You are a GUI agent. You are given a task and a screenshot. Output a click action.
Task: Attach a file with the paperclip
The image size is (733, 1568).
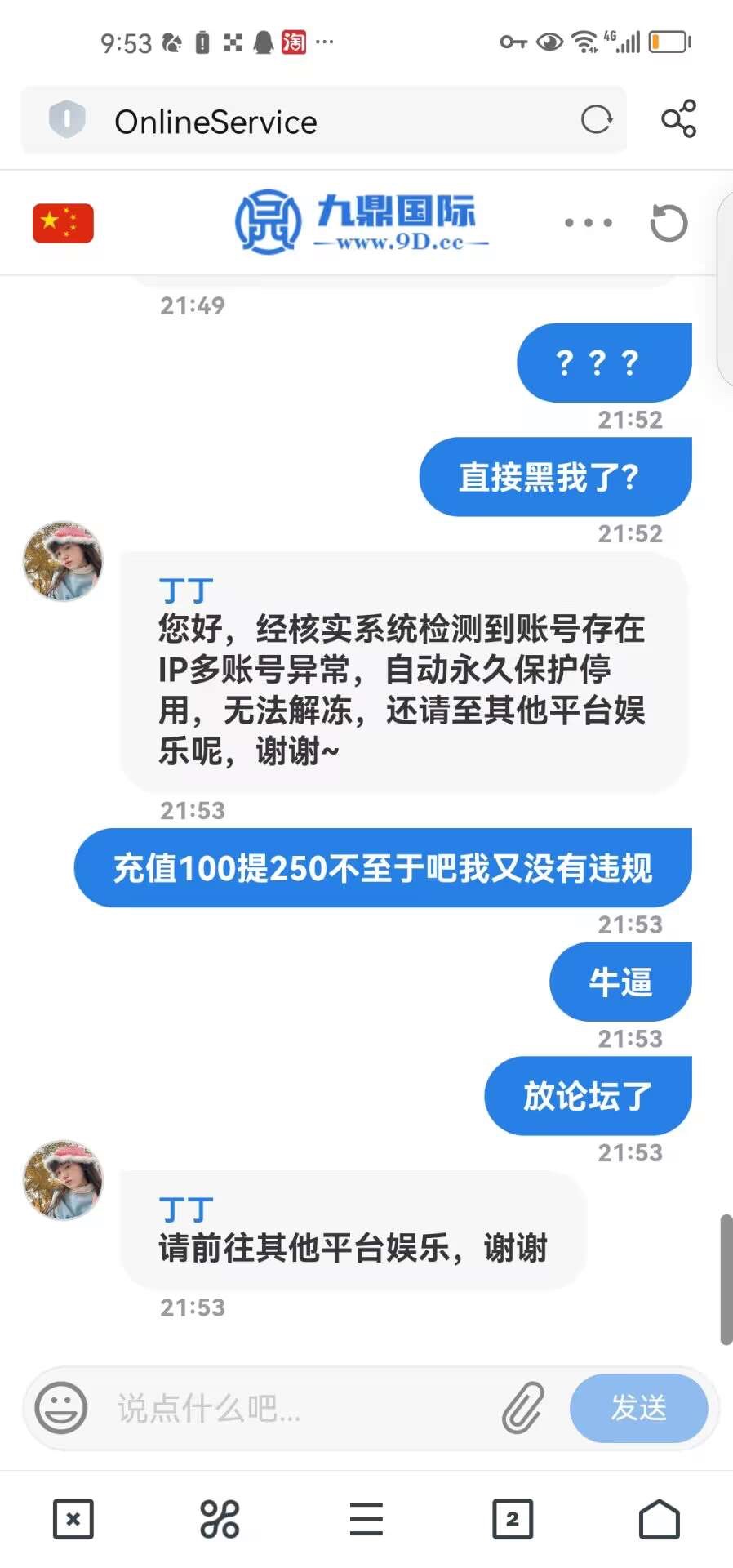(523, 1408)
